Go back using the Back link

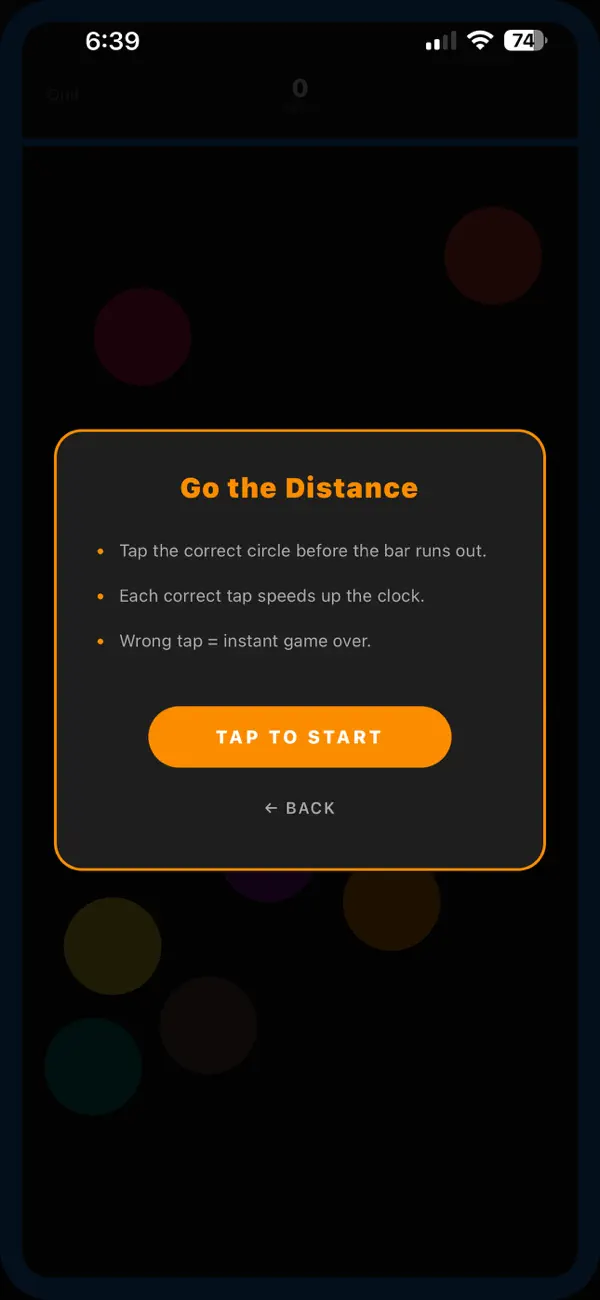click(x=300, y=808)
